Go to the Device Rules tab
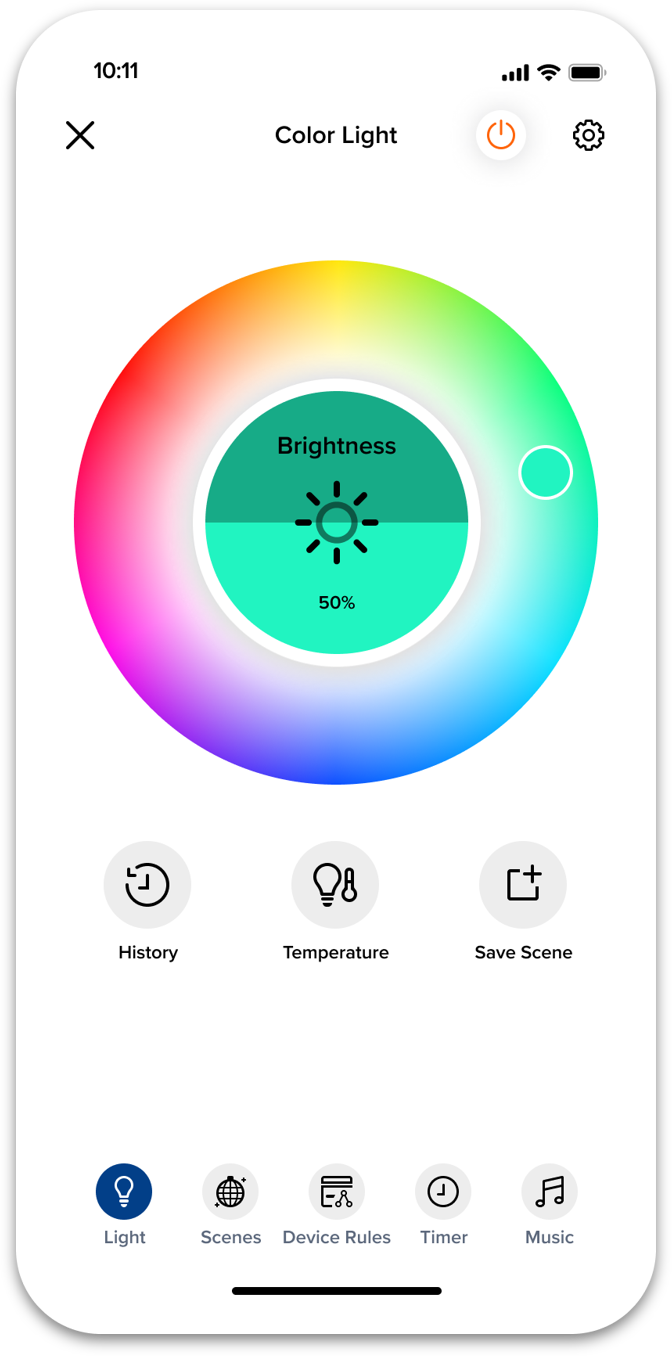 (x=337, y=1192)
